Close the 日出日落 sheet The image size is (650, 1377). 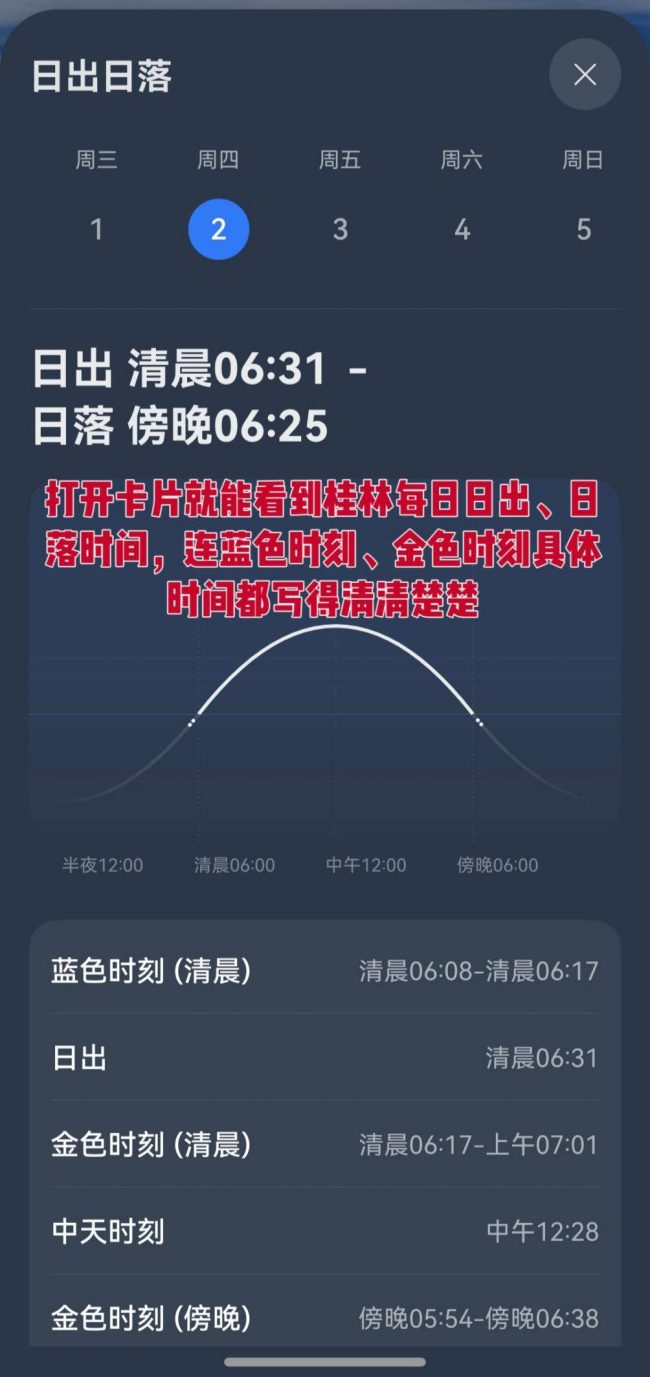(585, 75)
